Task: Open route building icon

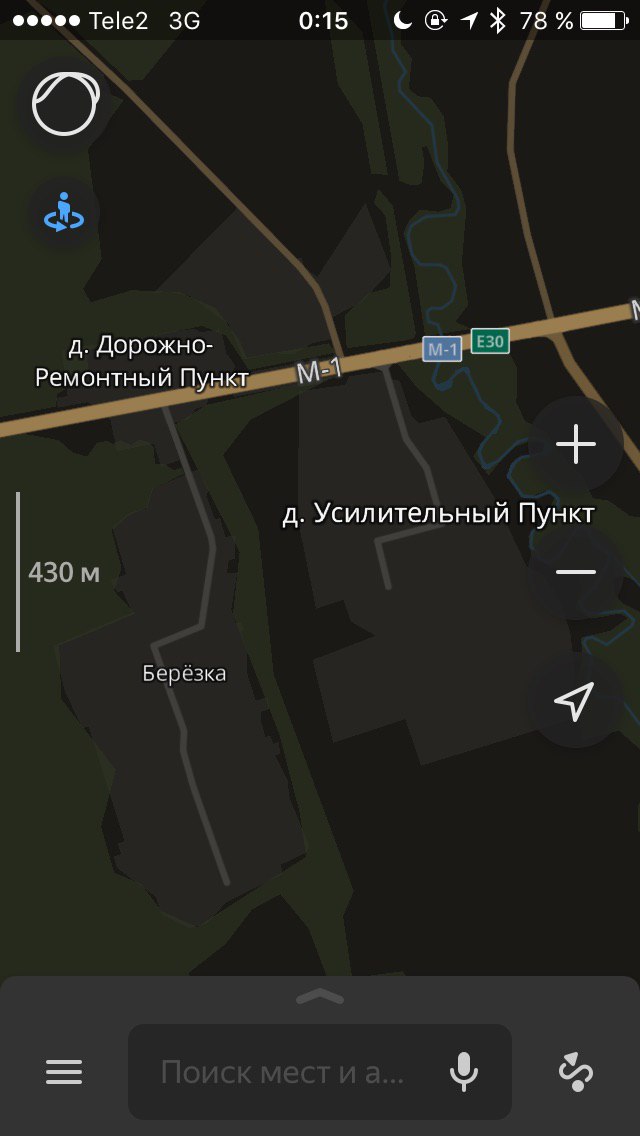Action: tap(576, 1072)
